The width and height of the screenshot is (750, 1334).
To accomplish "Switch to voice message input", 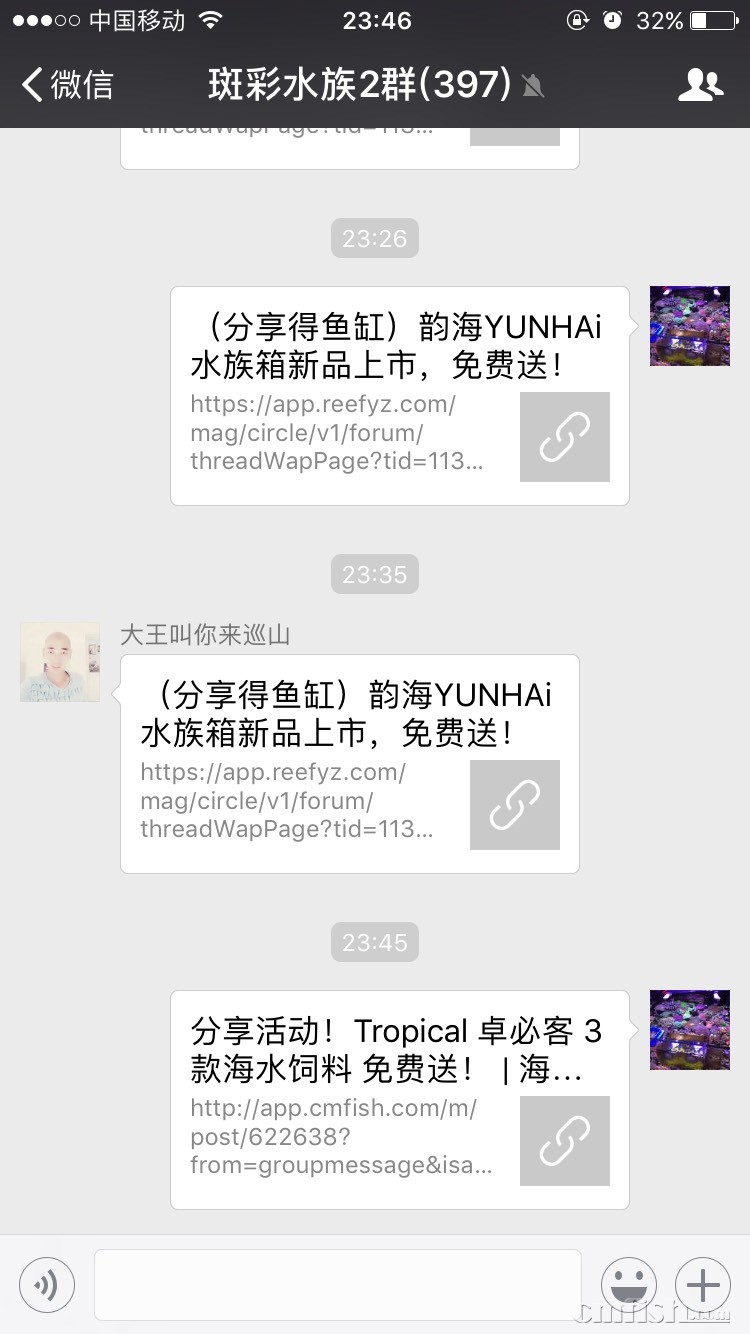I will 47,1284.
